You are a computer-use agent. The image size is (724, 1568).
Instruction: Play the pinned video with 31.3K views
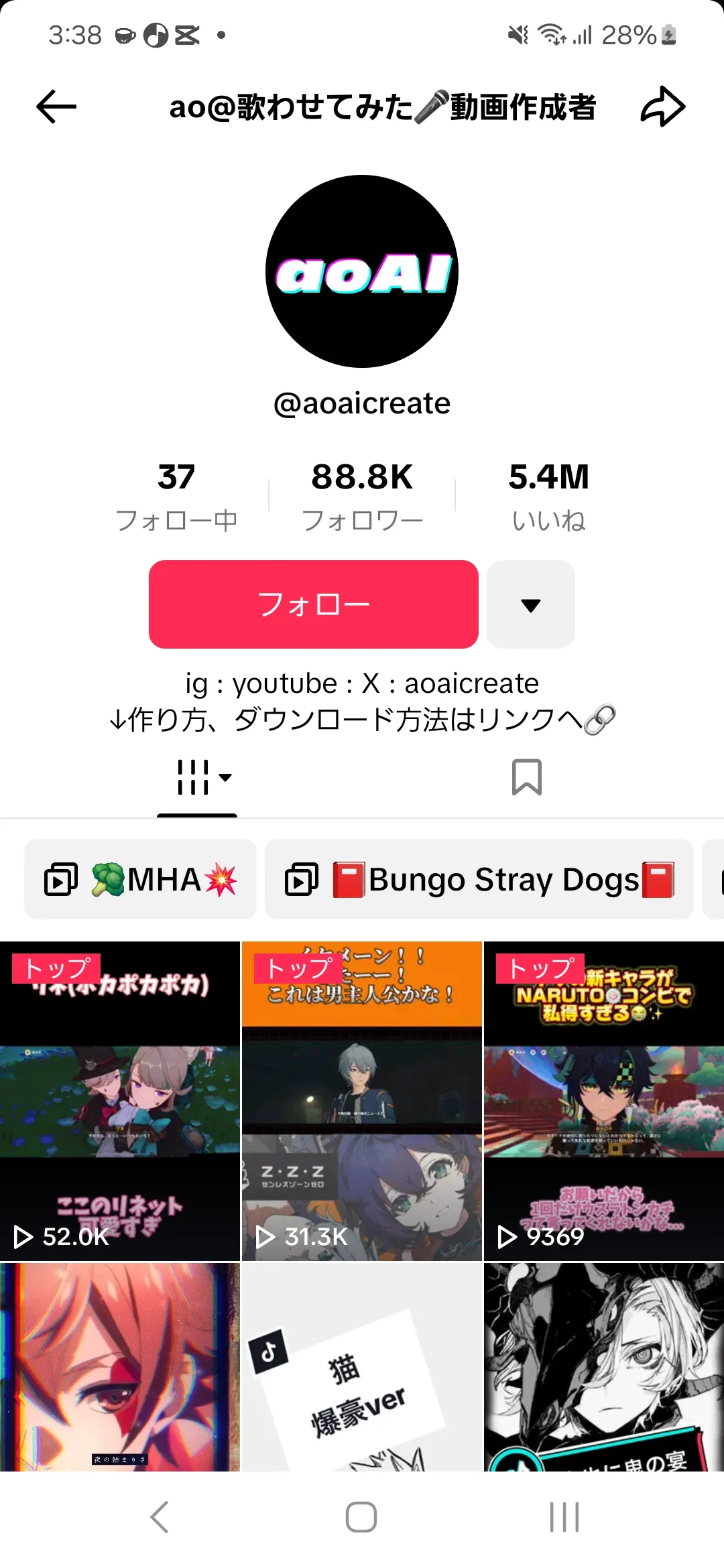362,1101
